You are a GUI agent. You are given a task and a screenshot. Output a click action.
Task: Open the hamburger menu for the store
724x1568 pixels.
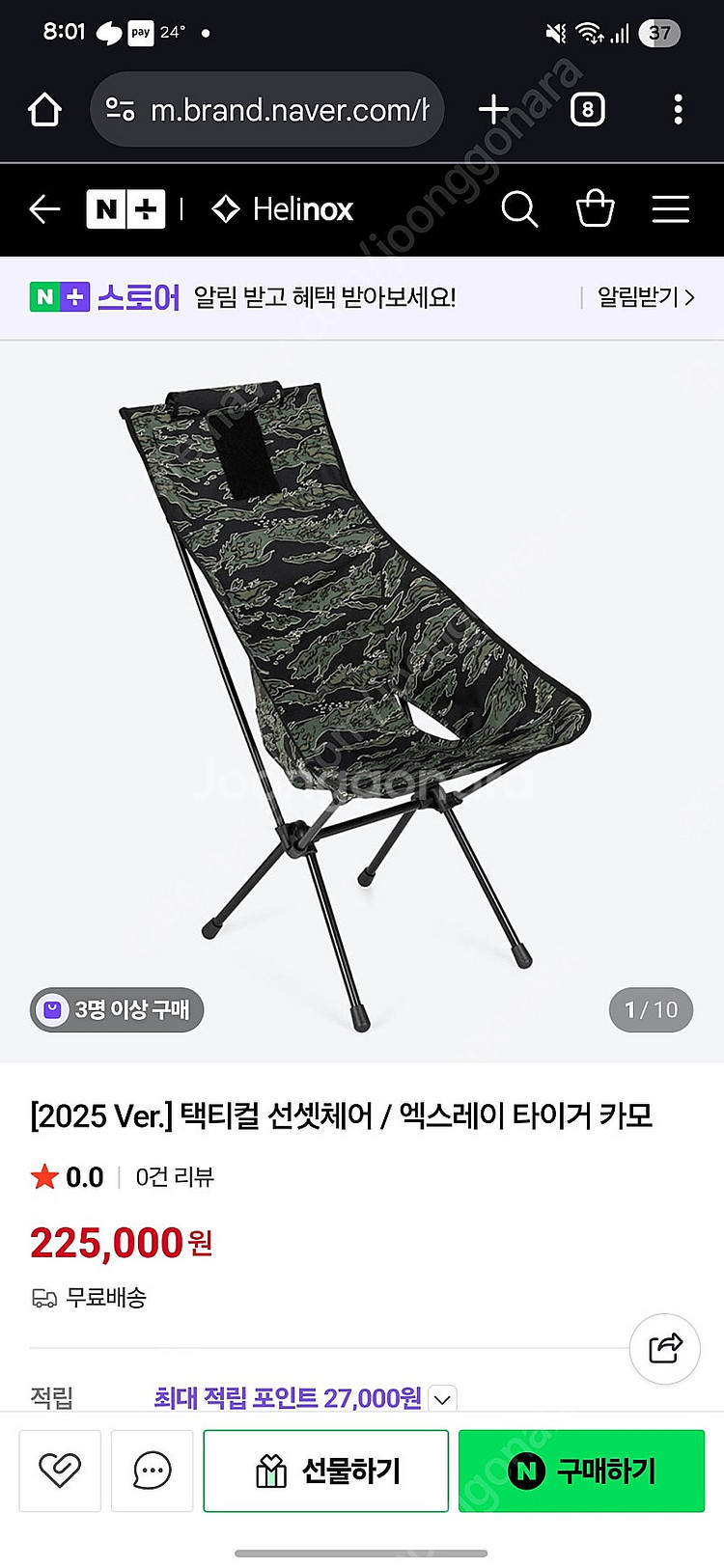click(671, 209)
